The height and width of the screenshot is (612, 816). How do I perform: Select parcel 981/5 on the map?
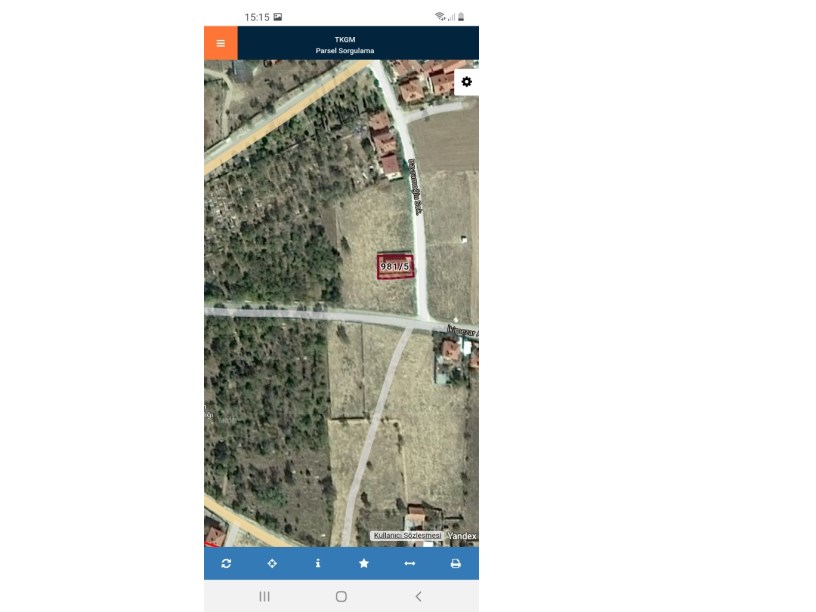point(395,266)
